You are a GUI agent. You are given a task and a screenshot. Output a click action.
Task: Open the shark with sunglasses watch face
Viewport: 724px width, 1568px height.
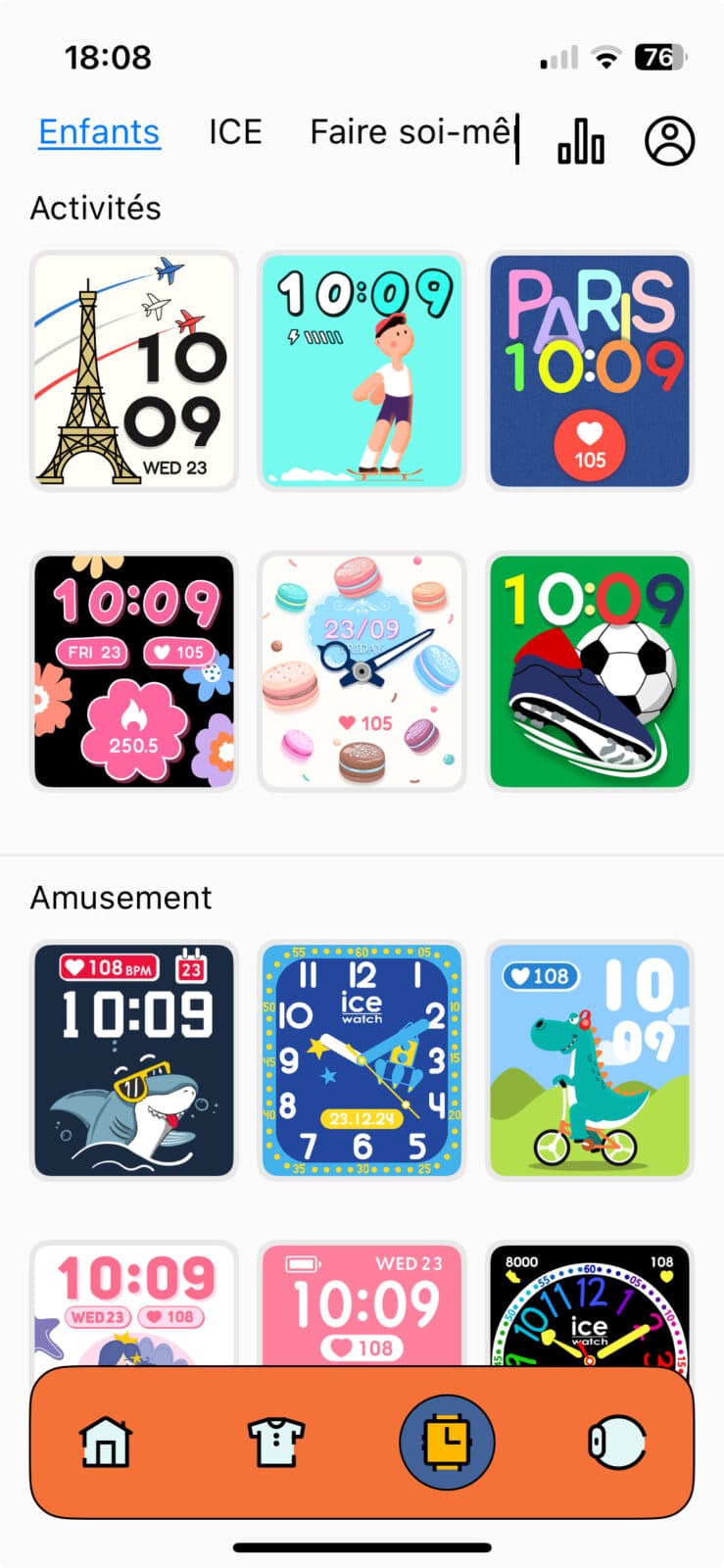(x=134, y=1060)
